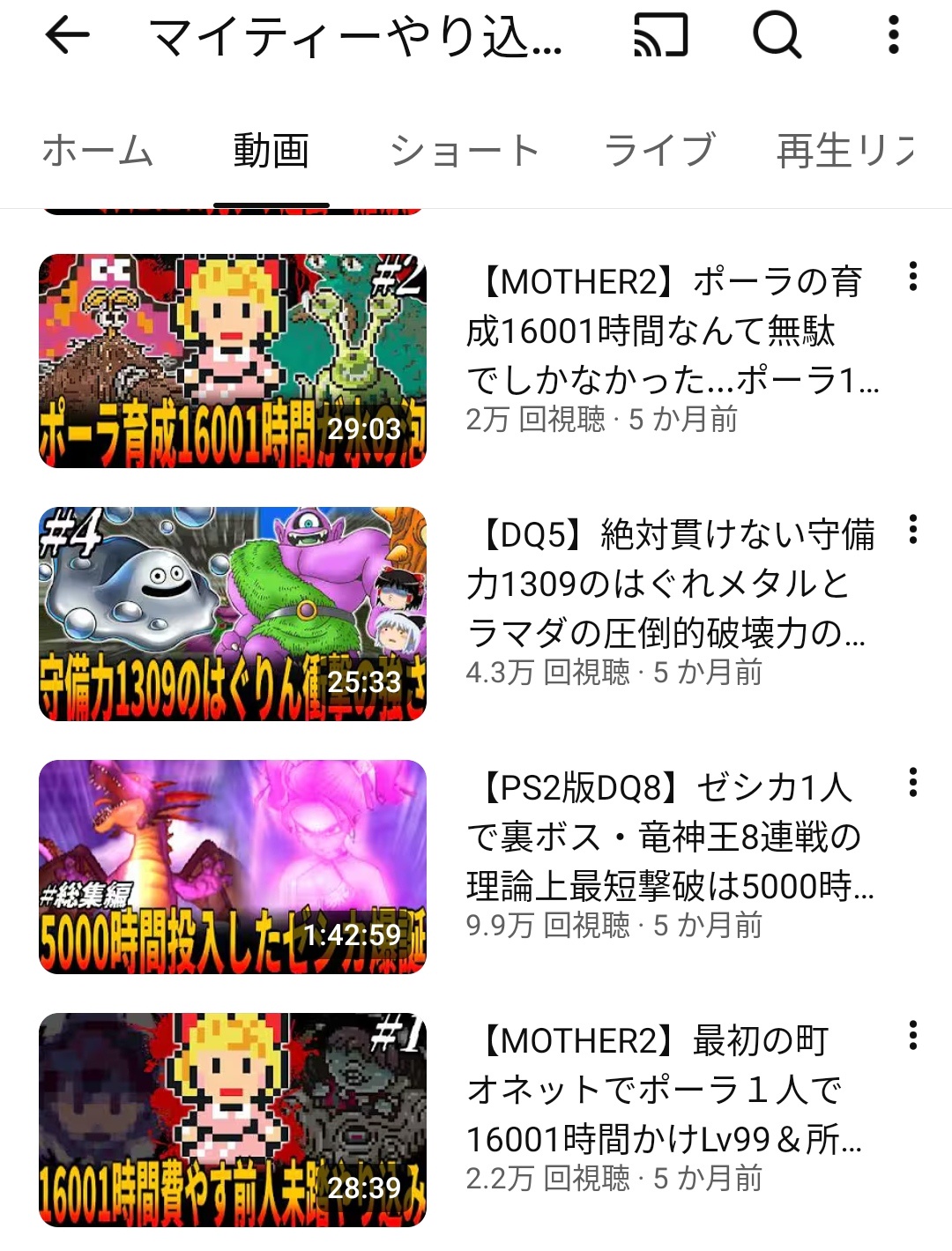The height and width of the screenshot is (1251, 952).
Task: Switch to the ホーム tab
Action: pyautogui.click(x=97, y=151)
